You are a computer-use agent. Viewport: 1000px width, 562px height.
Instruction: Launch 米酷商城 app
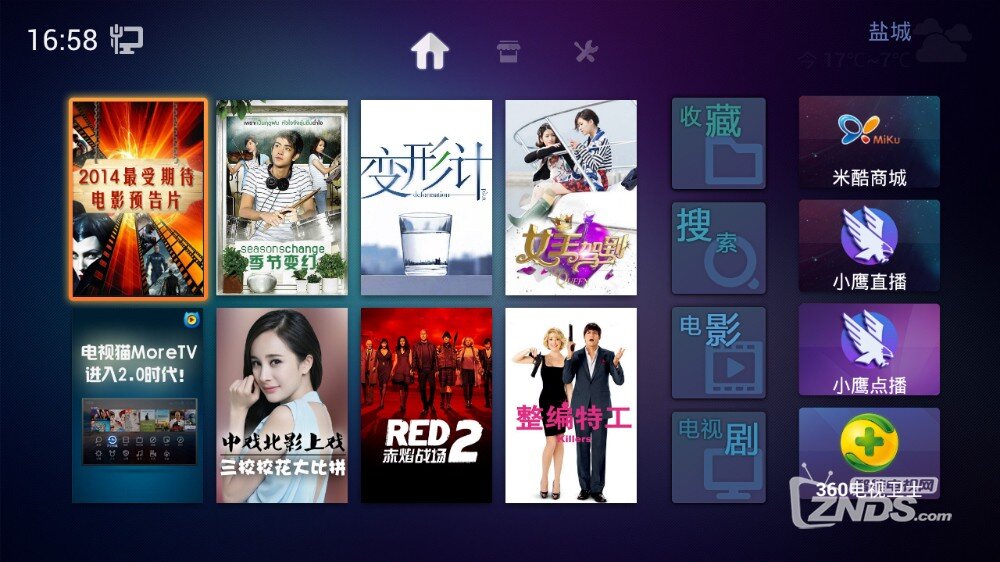tap(869, 143)
